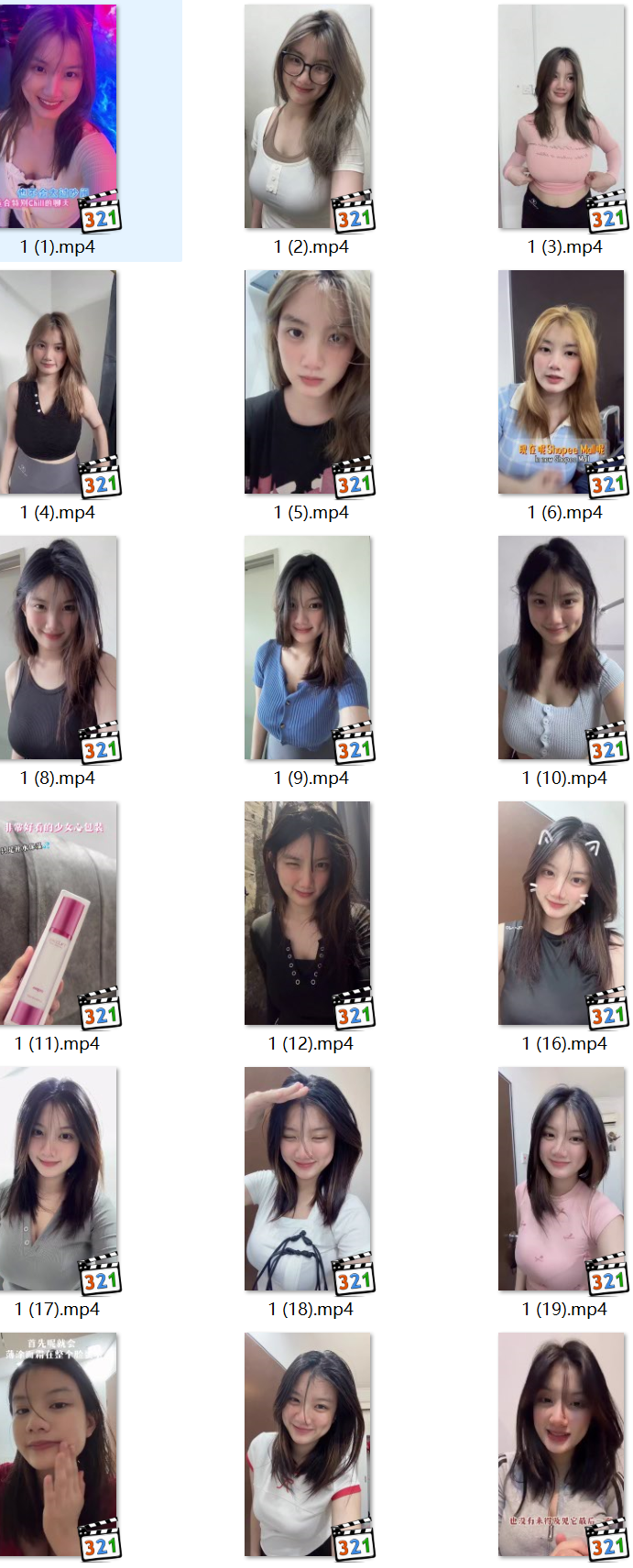Open the video file 1 (1).mp4
Viewport: 633px width, 1568px height.
tap(59, 117)
